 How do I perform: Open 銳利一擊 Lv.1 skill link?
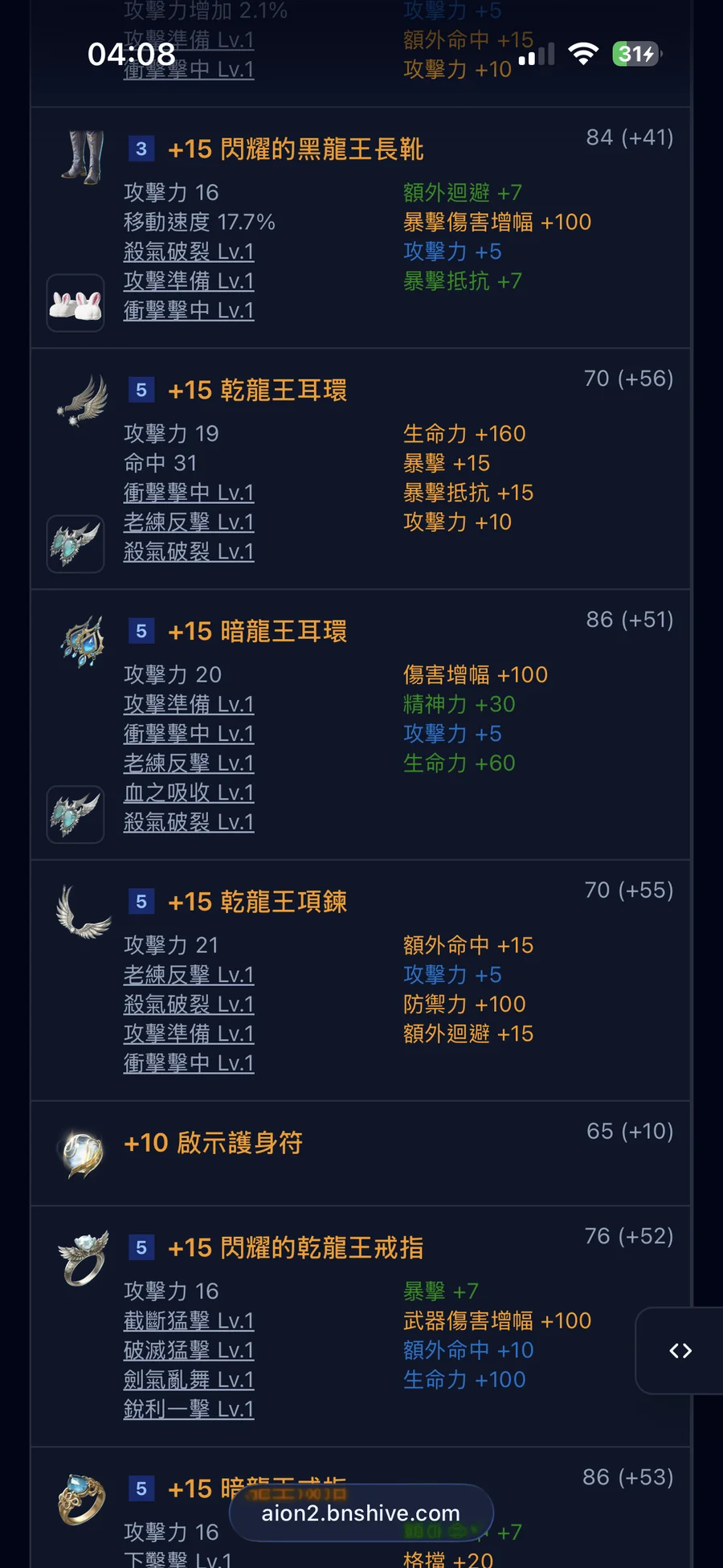click(x=189, y=1409)
